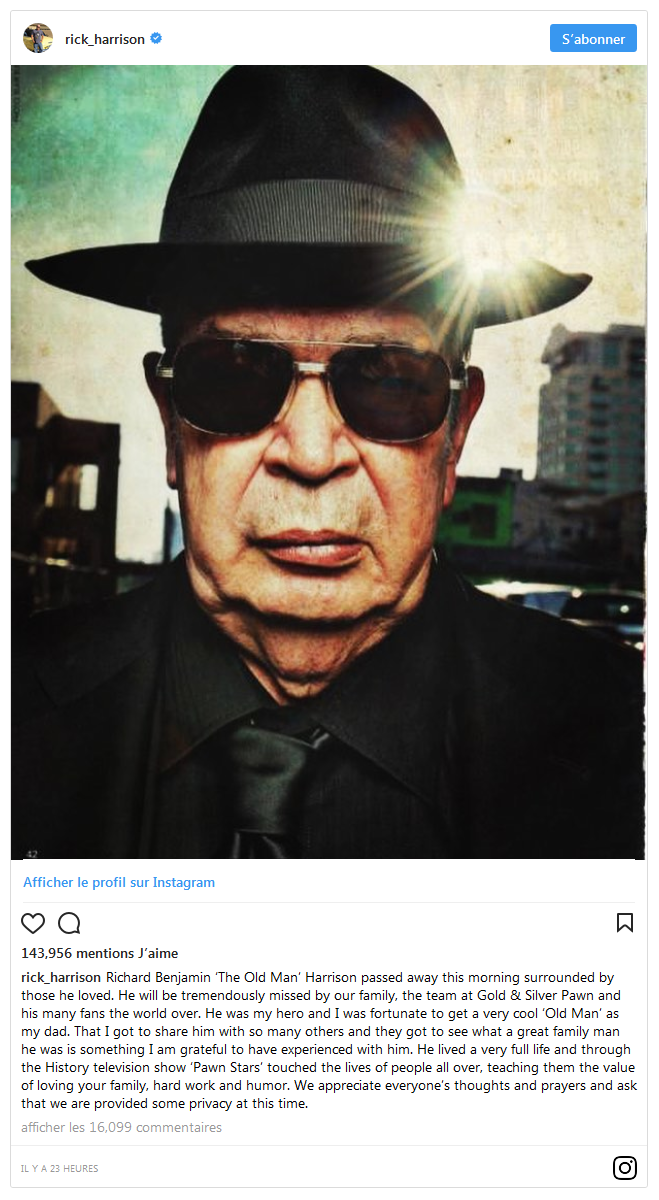The width and height of the screenshot is (659, 1200).
Task: Save the post with the bookmark icon
Action: 625,923
